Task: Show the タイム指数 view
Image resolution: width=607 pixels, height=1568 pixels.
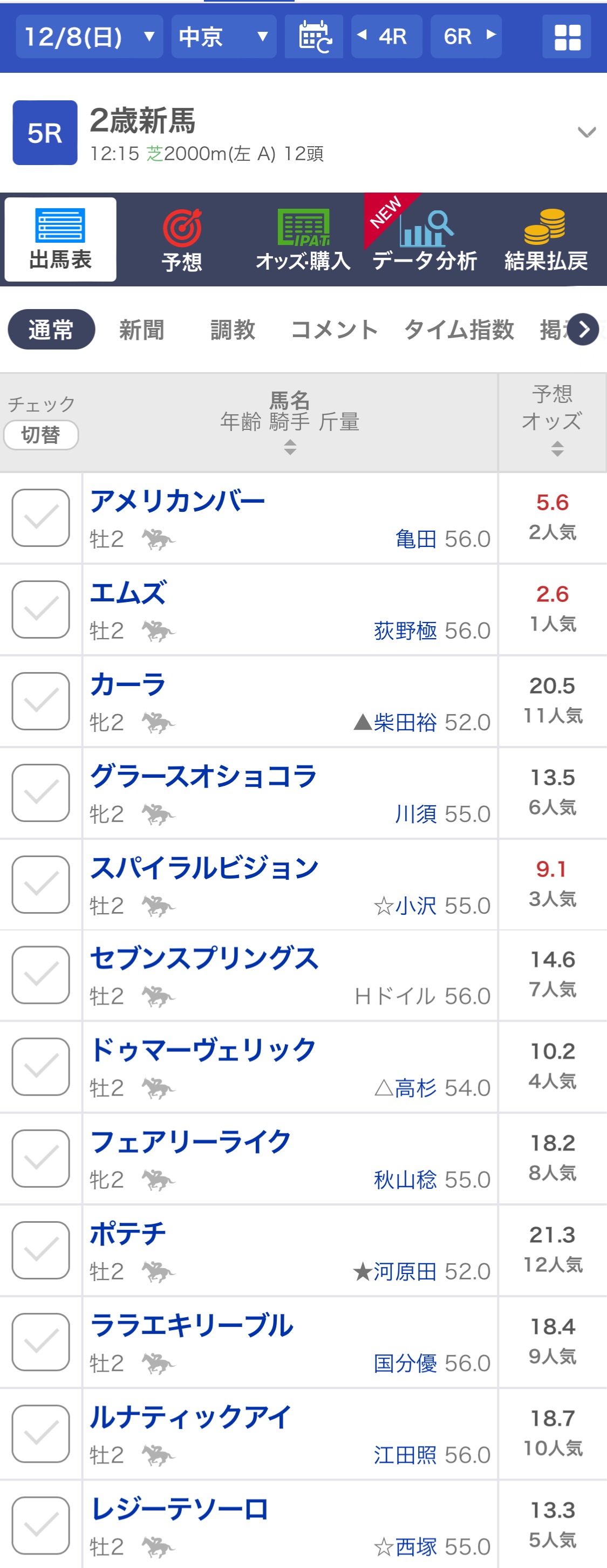Action: click(459, 330)
